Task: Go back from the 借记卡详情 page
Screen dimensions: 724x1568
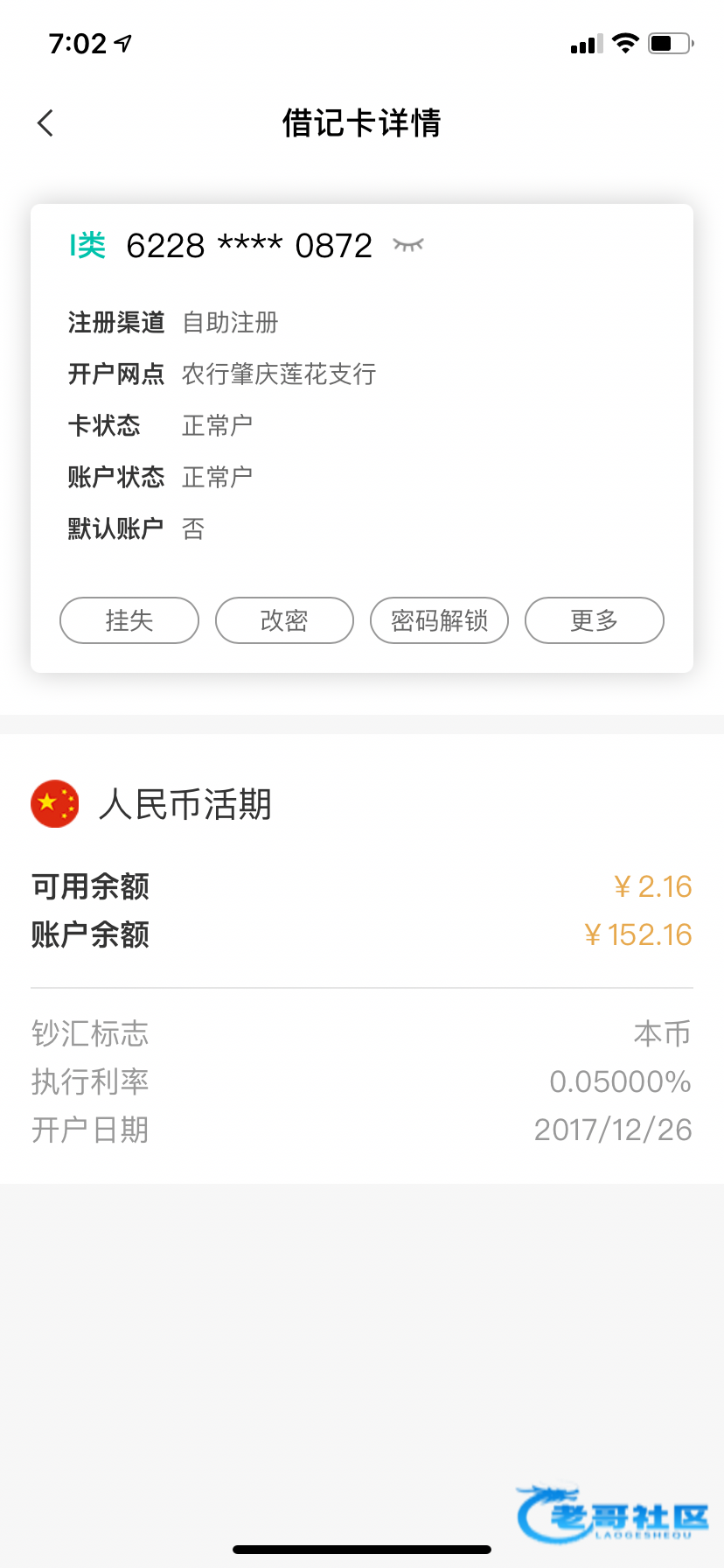Action: point(45,123)
